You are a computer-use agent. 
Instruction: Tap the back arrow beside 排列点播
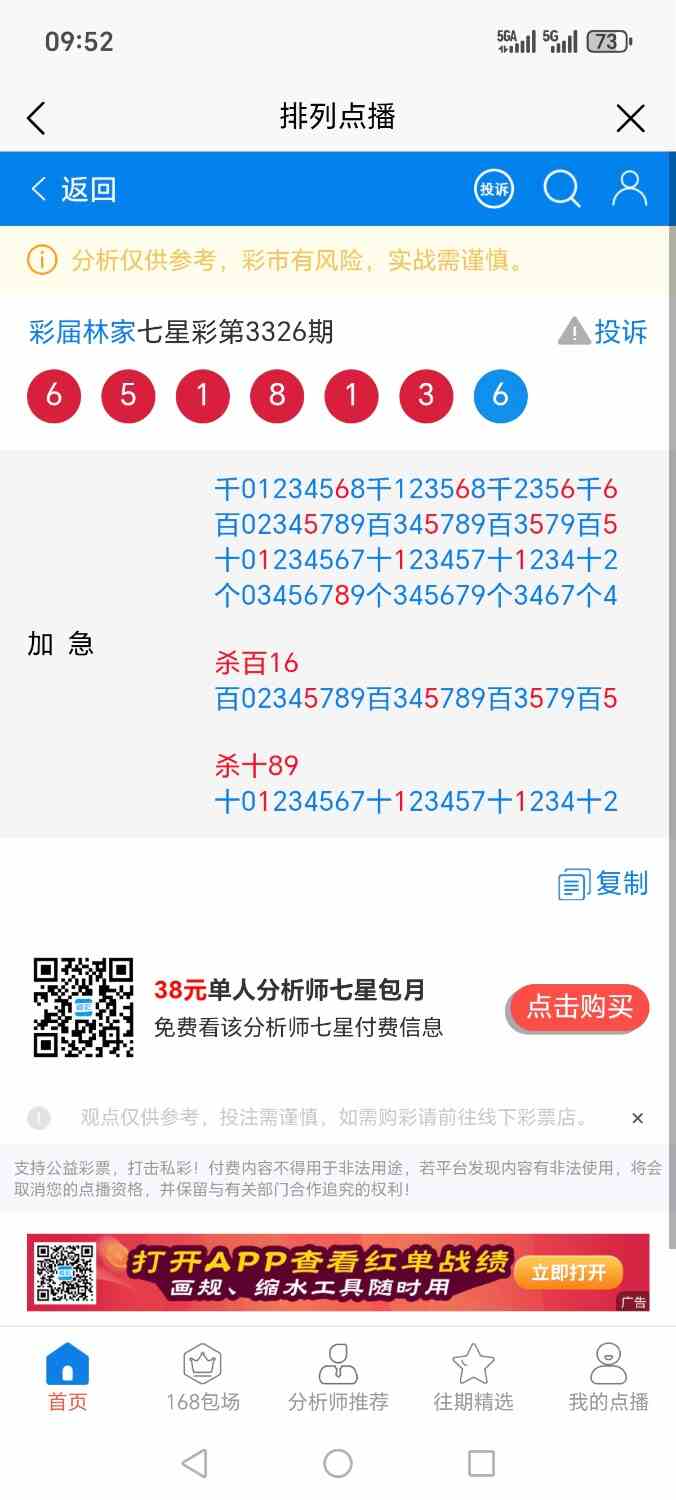pyautogui.click(x=36, y=118)
